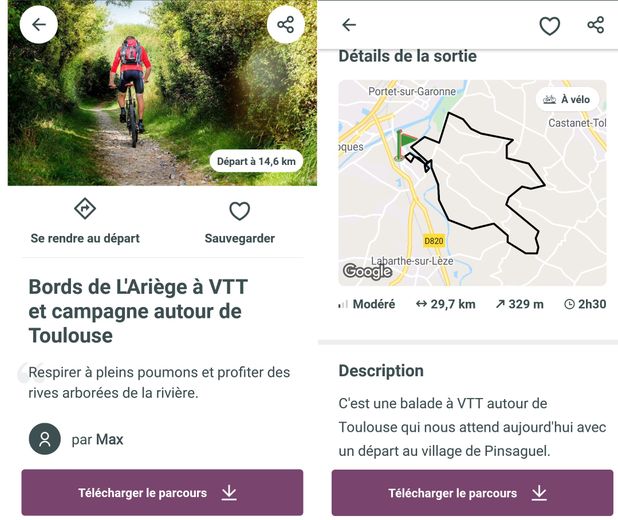618x520 pixels.
Task: Tap Télécharger le parcours under the Description text
Action: (x=472, y=492)
